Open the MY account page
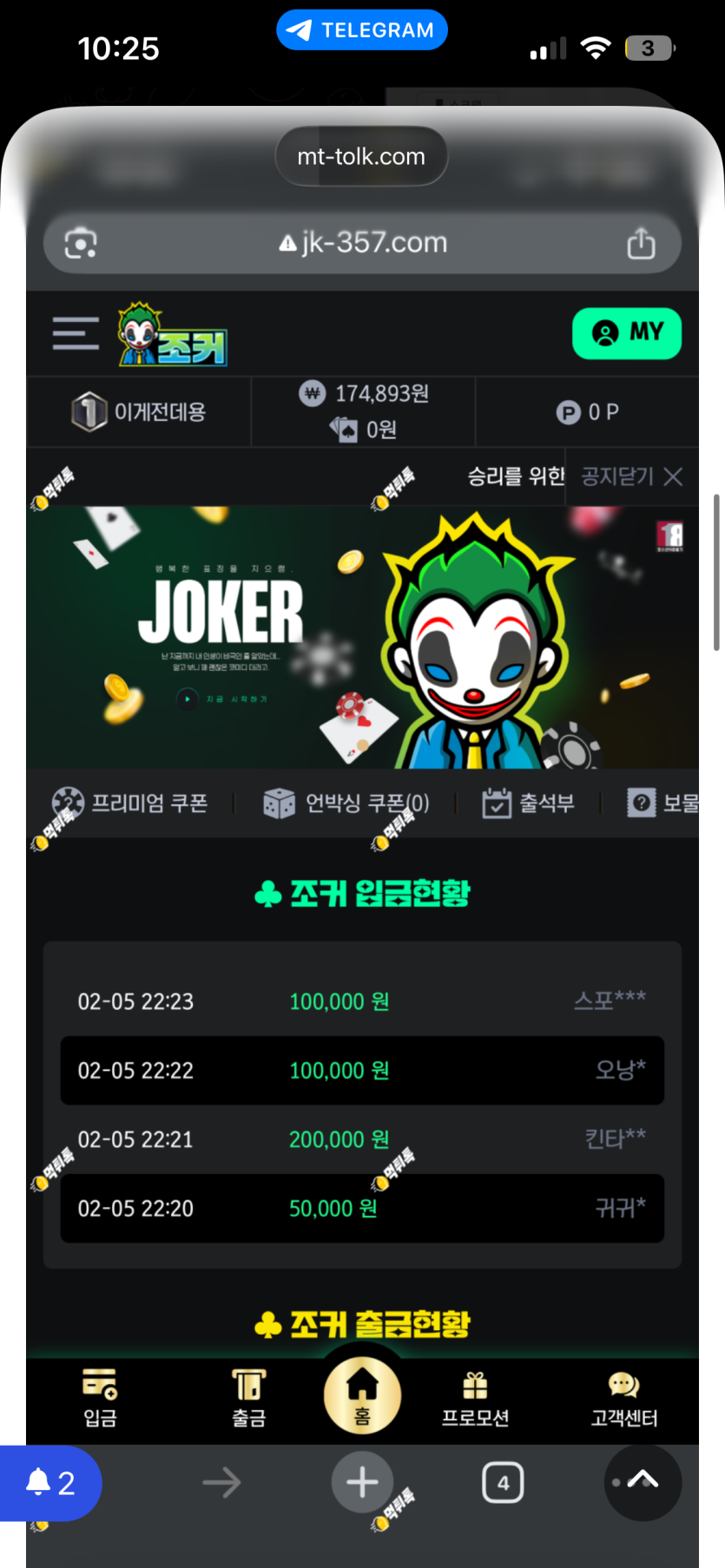This screenshot has height=1568, width=725. click(626, 333)
